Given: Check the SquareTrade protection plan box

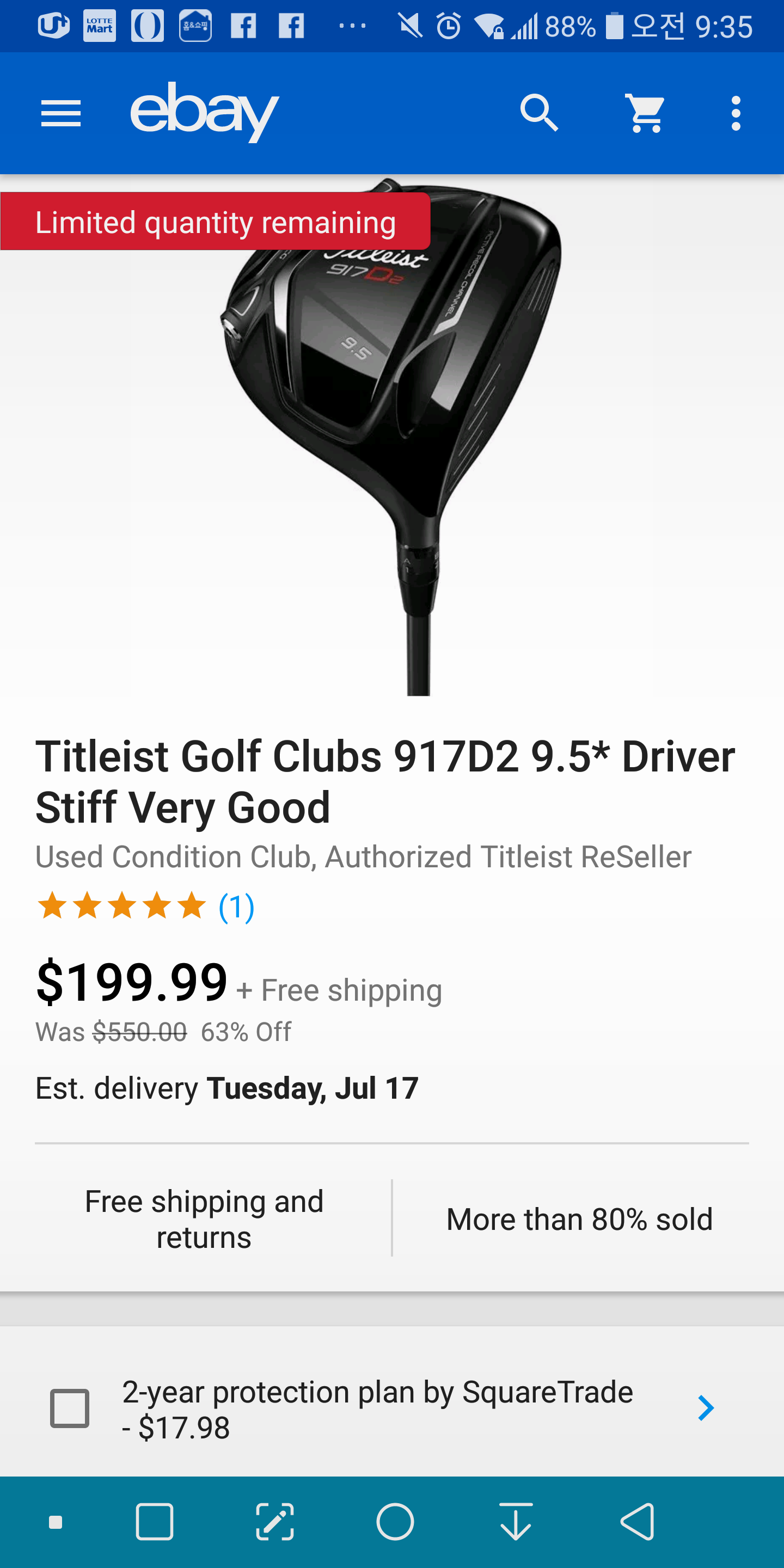Looking at the screenshot, I should pos(69,1408).
